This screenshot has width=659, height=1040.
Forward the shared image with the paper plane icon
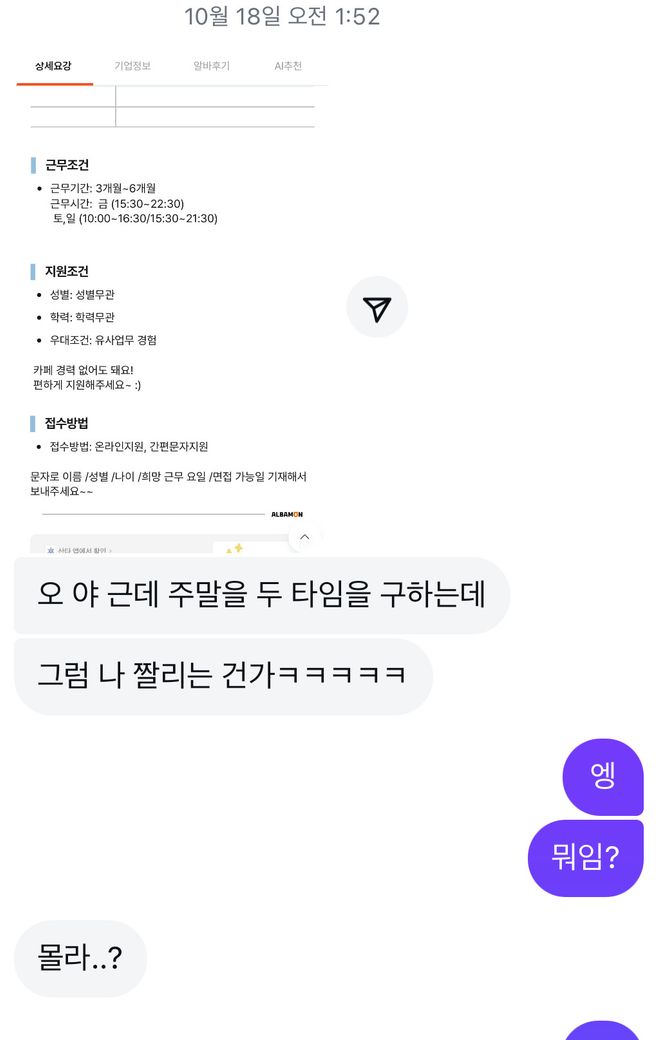(377, 309)
